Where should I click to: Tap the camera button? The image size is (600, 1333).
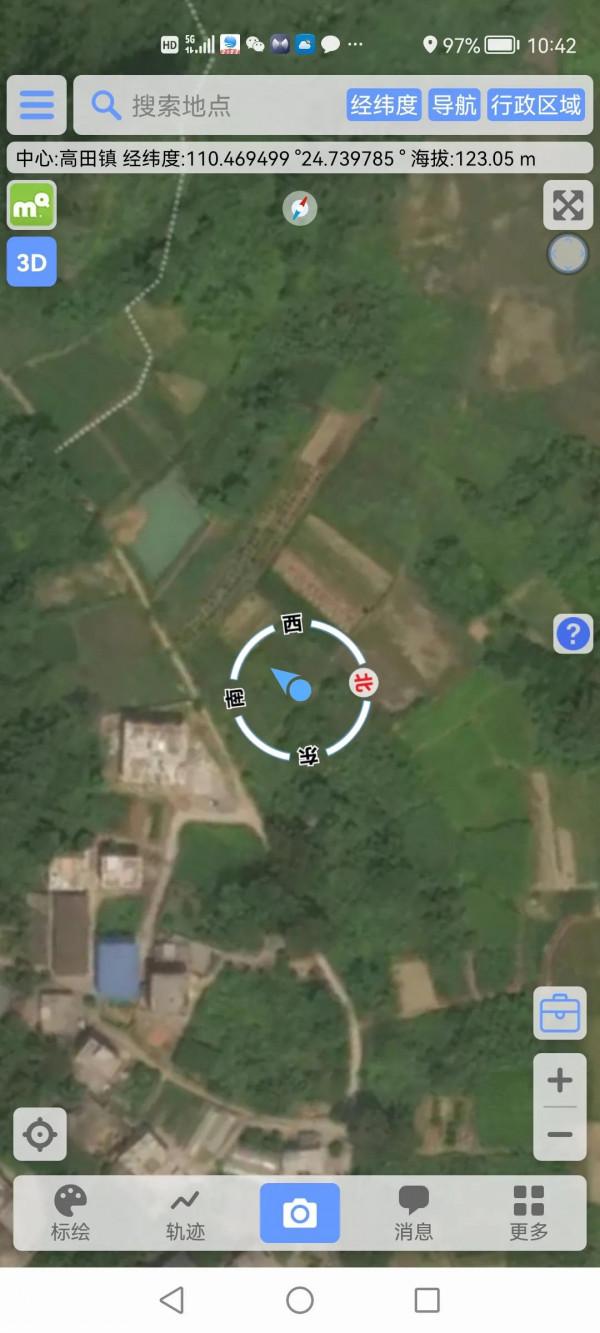(299, 1212)
